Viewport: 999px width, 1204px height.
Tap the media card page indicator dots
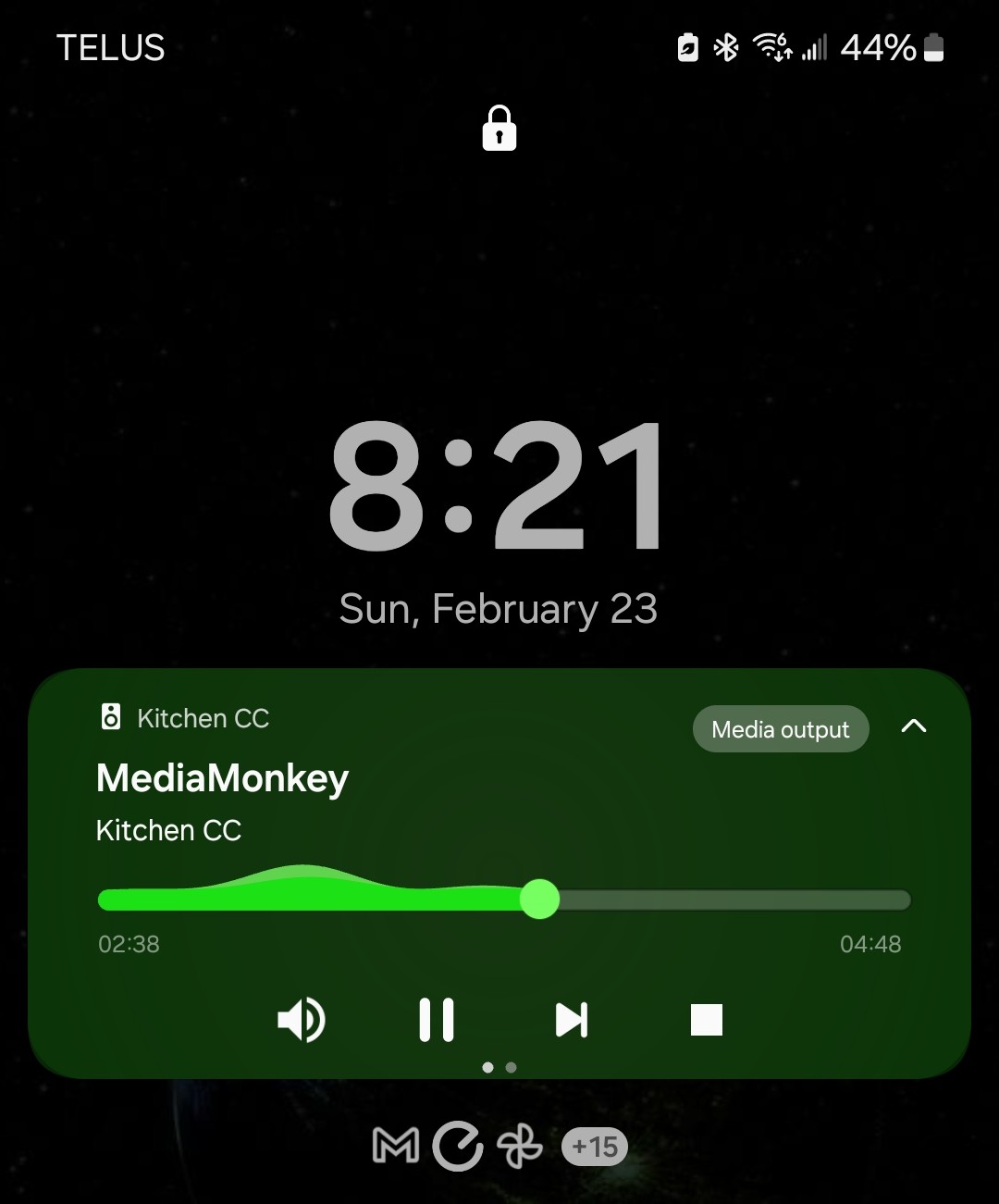(x=499, y=1067)
